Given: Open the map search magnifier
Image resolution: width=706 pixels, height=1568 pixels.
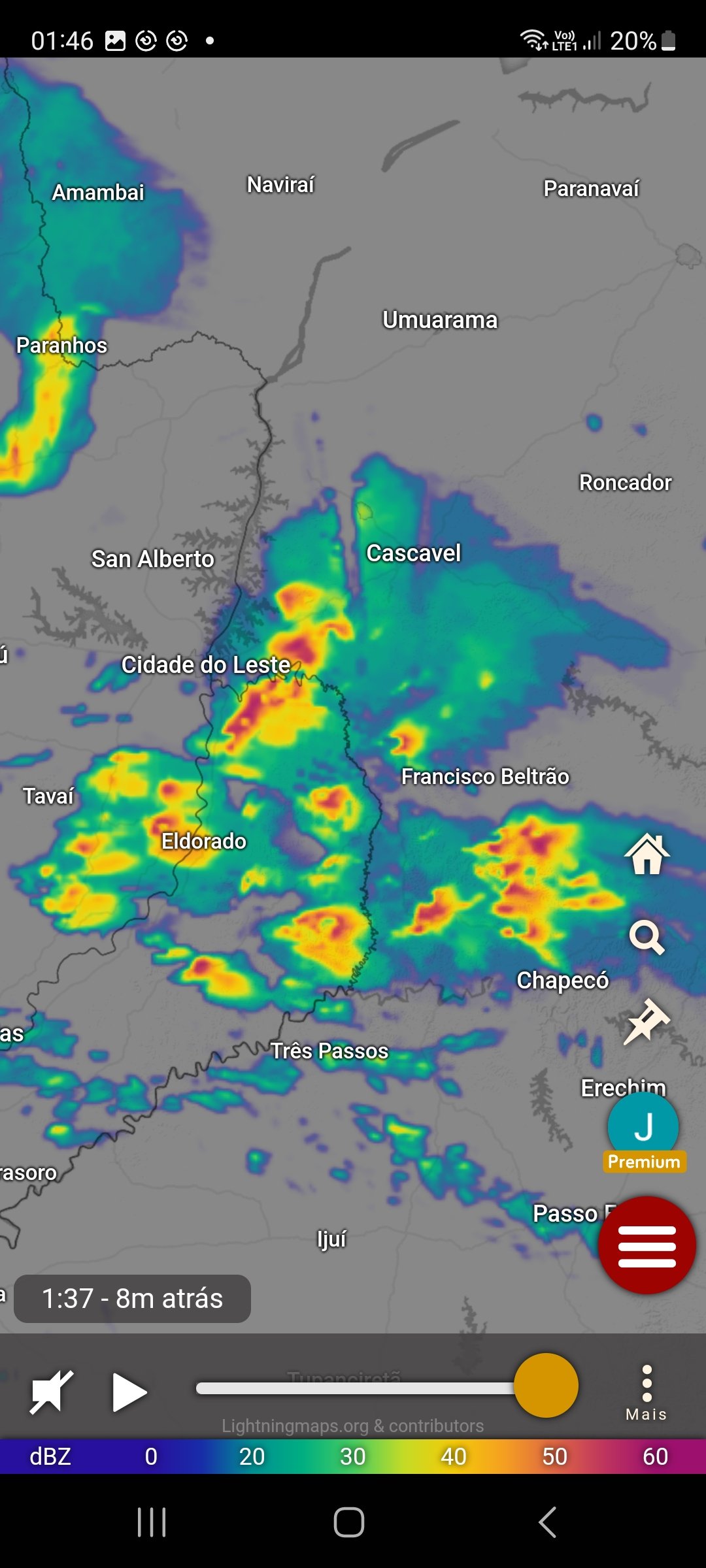Looking at the screenshot, I should (647, 938).
